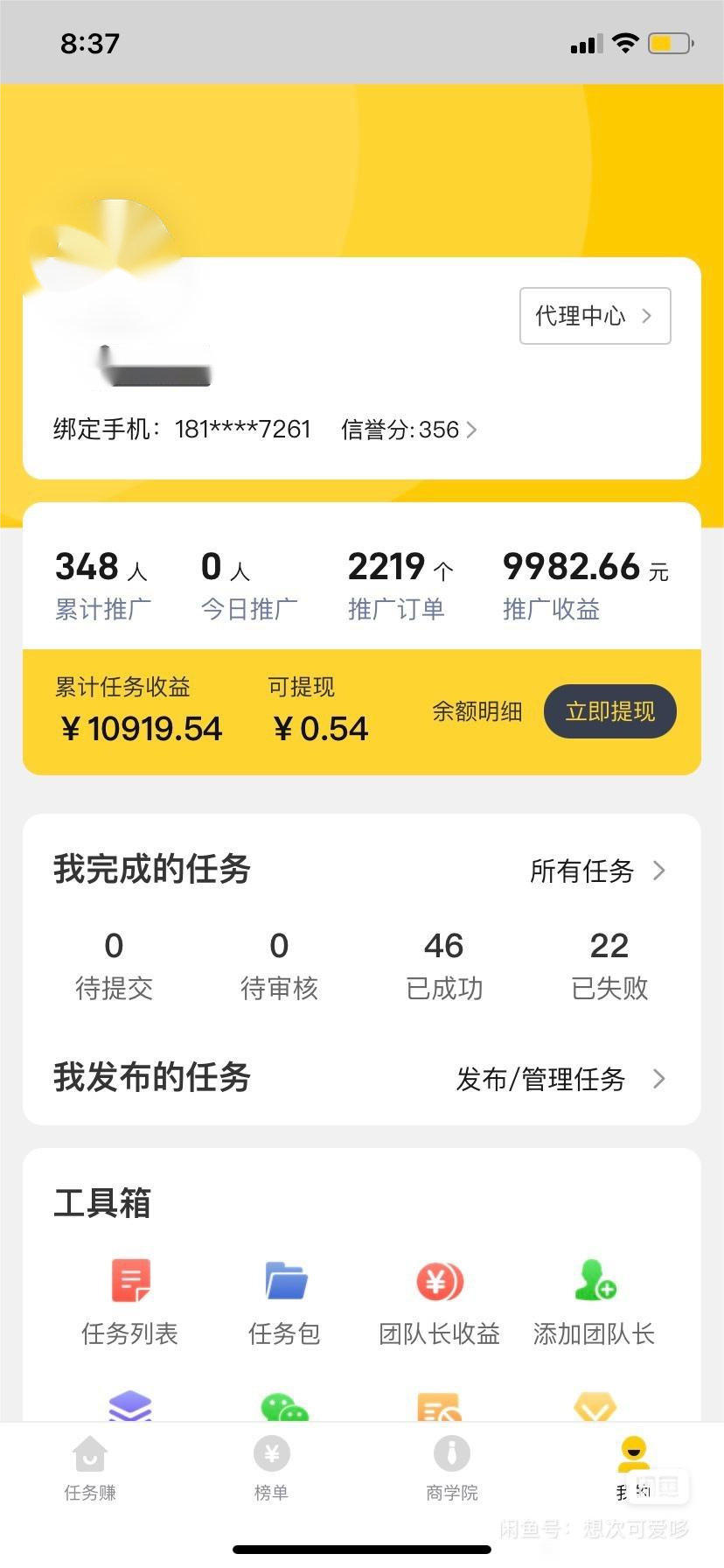Screen dimensions: 724x1568
Task: Open 任务包 tool
Action: 285,1301
